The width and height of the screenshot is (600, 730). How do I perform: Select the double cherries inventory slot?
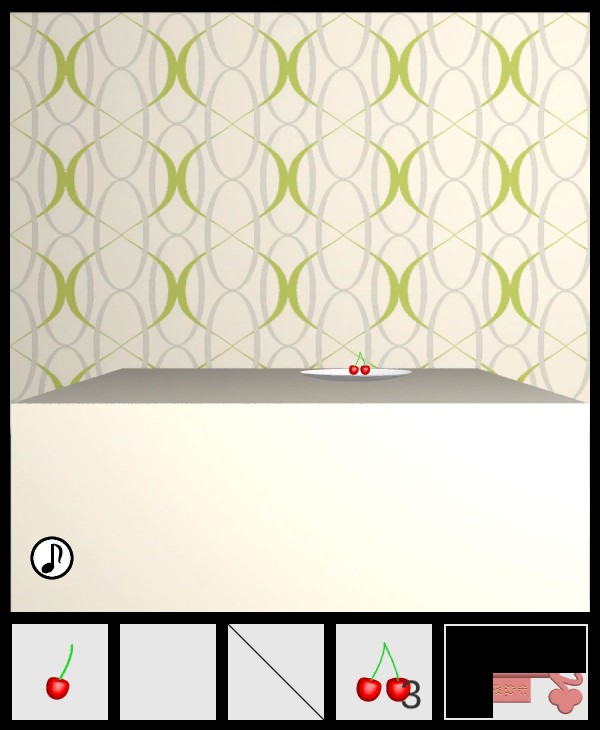coord(384,672)
